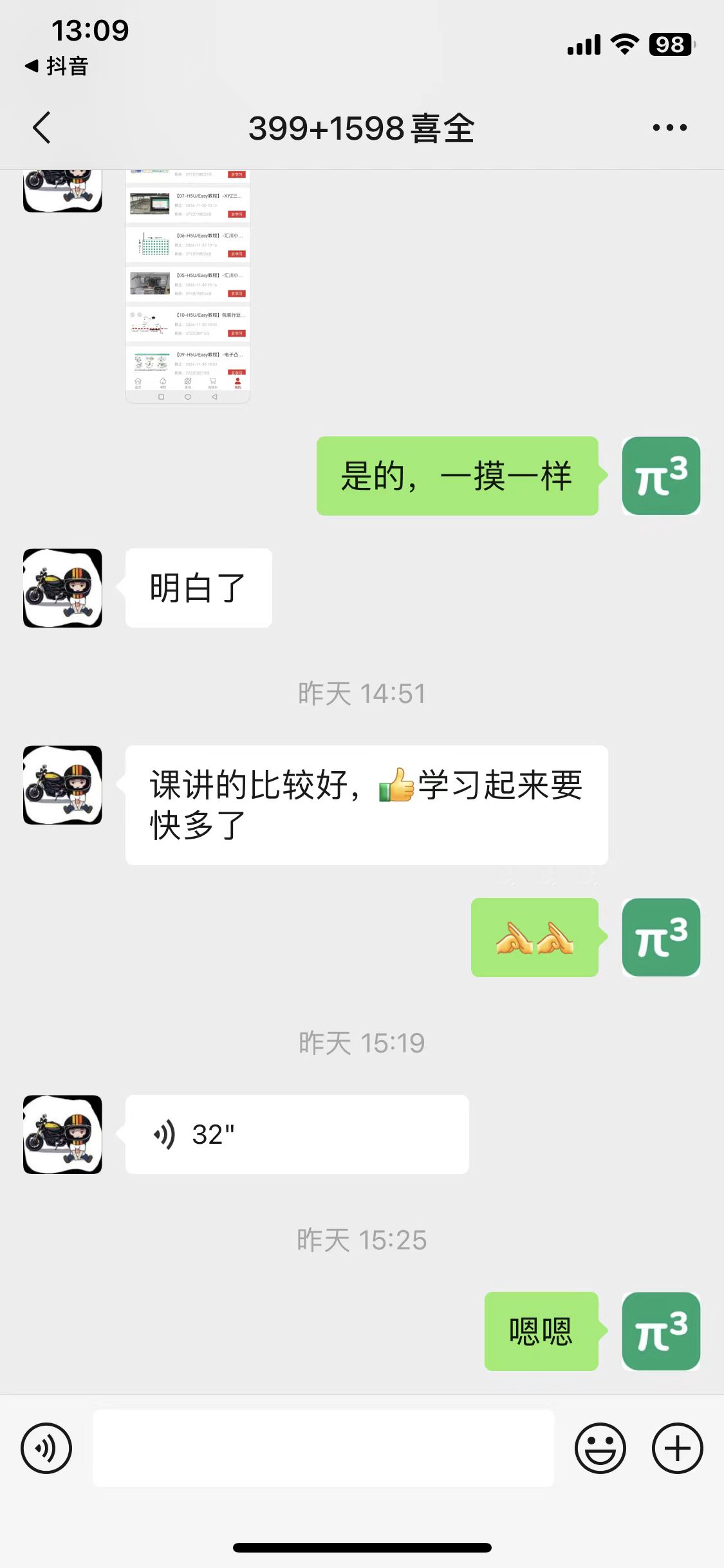Image resolution: width=724 pixels, height=1568 pixels.
Task: Open the contact's avatar beside 明白了
Action: click(62, 588)
